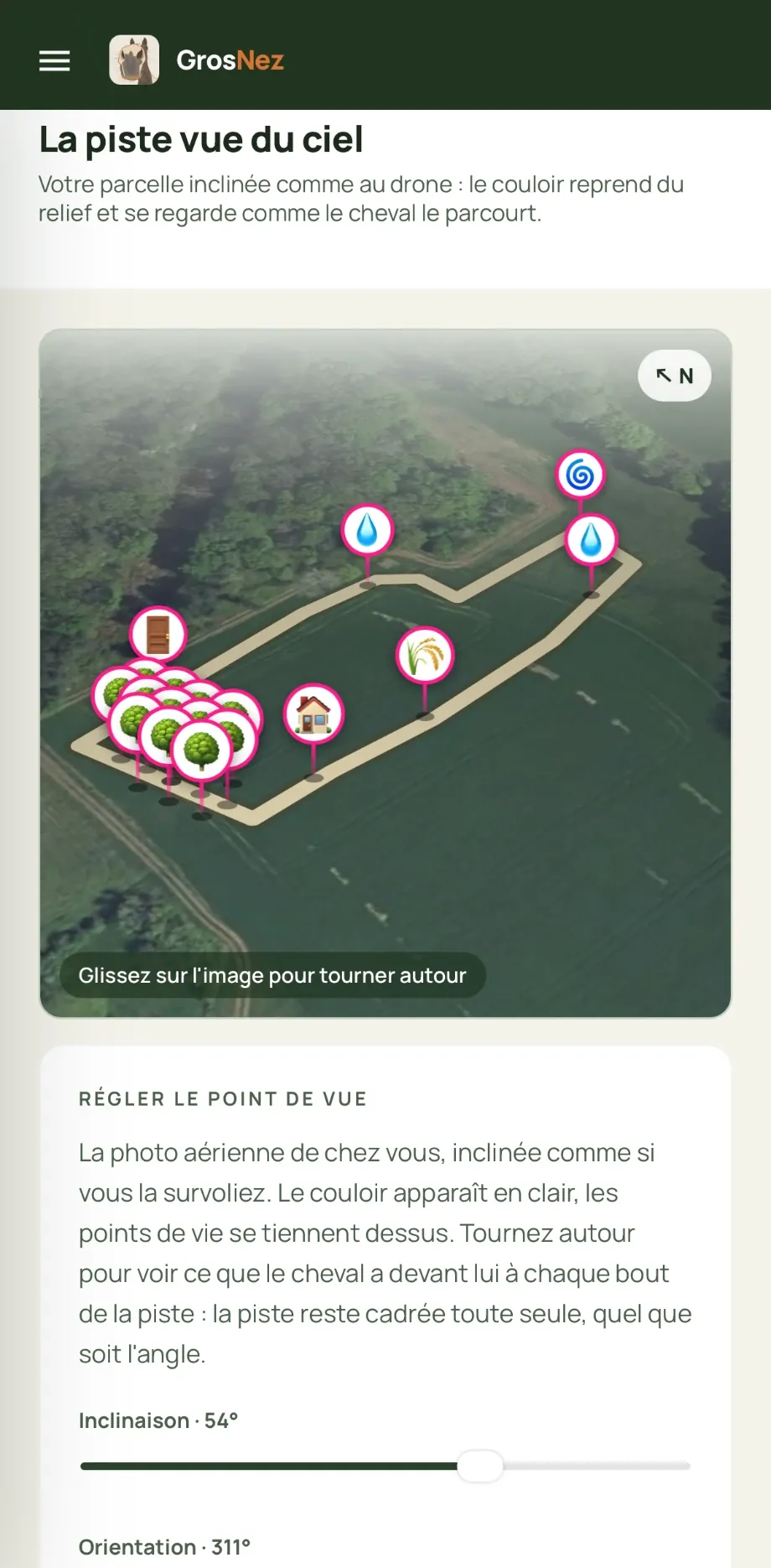Viewport: 771px width, 1568px height.
Task: Reset the view with the north compass button
Action: (x=675, y=376)
